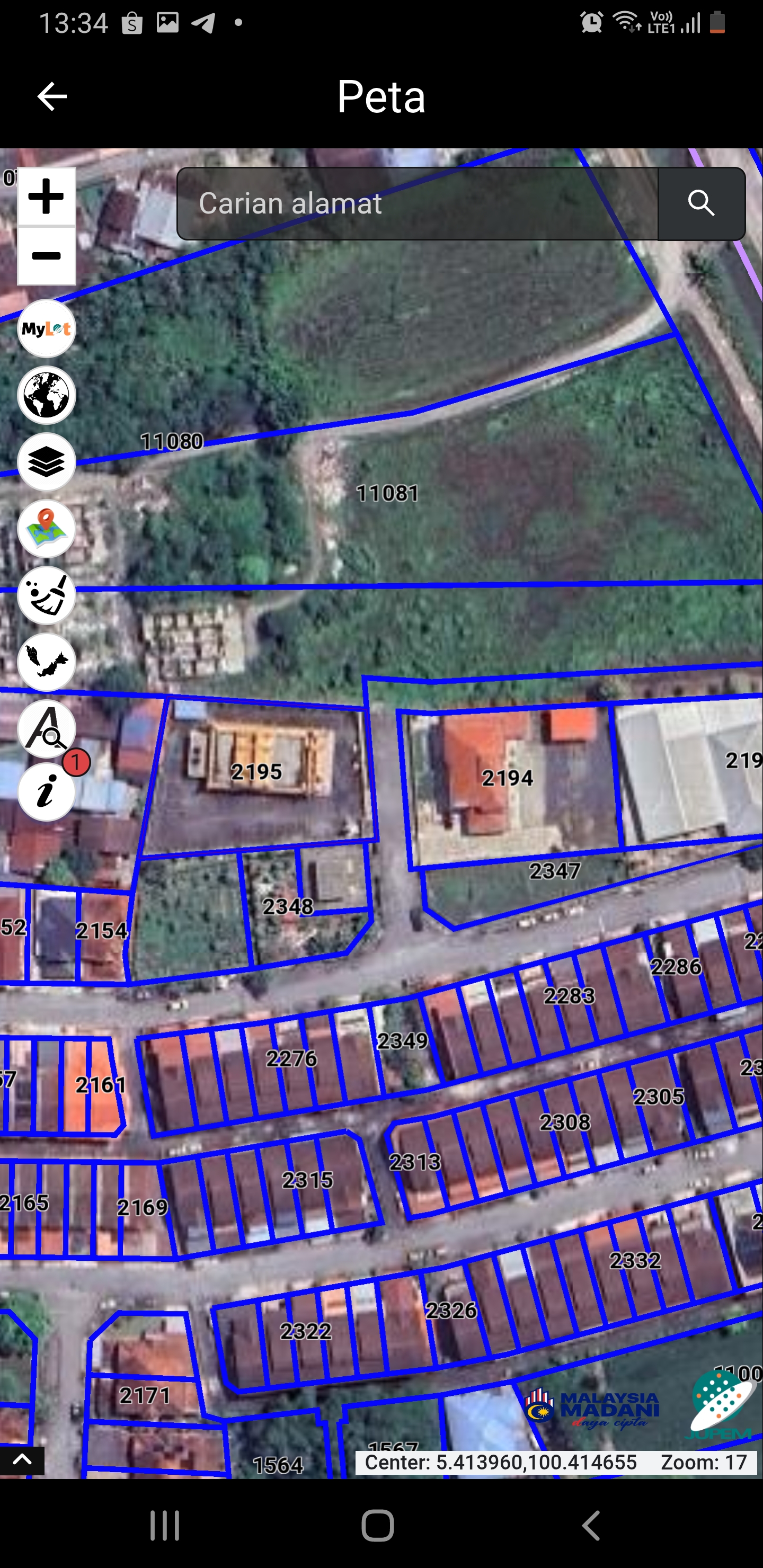Viewport: 763px width, 1568px height.
Task: Open the globe basemap button
Action: (x=46, y=395)
